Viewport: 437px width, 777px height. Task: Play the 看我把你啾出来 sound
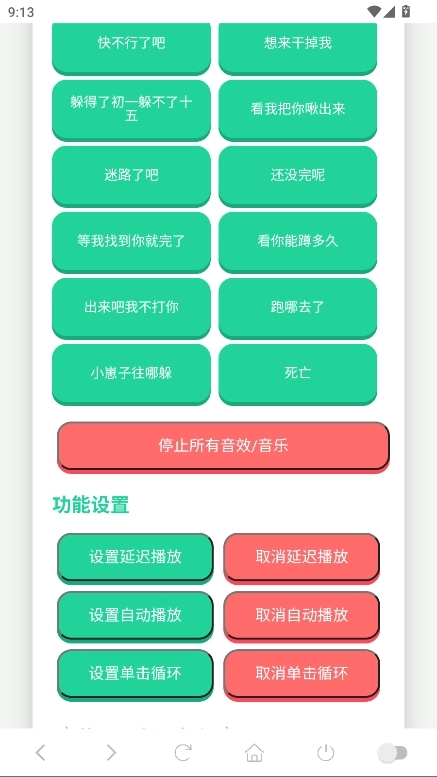[x=298, y=110]
